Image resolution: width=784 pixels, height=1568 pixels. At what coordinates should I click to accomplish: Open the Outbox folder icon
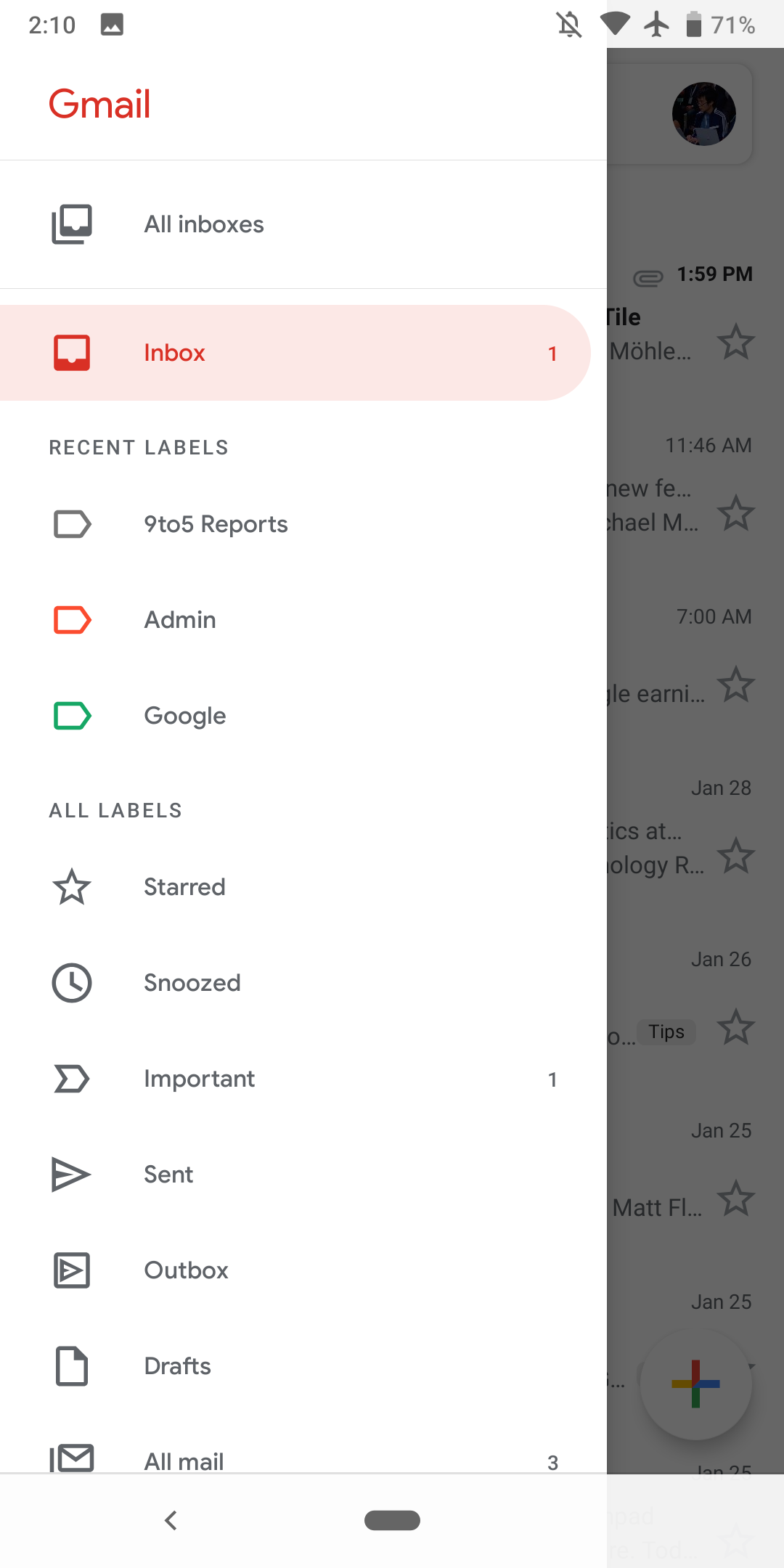pos(71,1270)
